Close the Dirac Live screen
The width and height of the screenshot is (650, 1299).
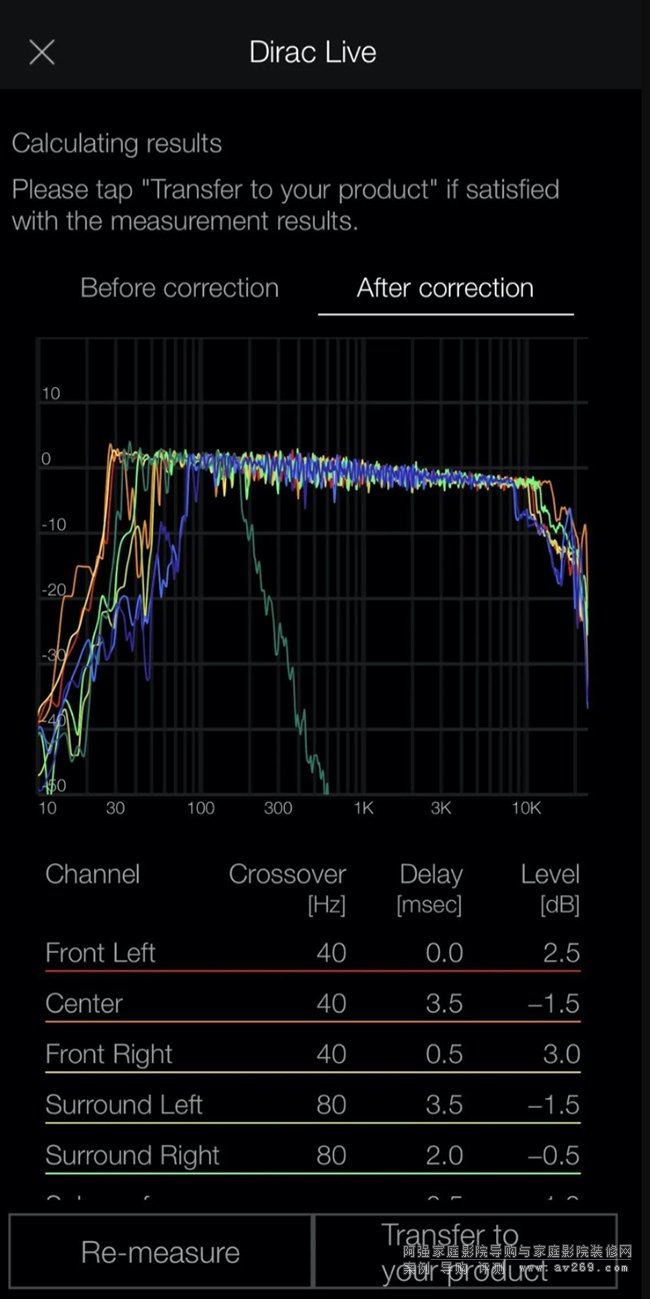click(42, 52)
